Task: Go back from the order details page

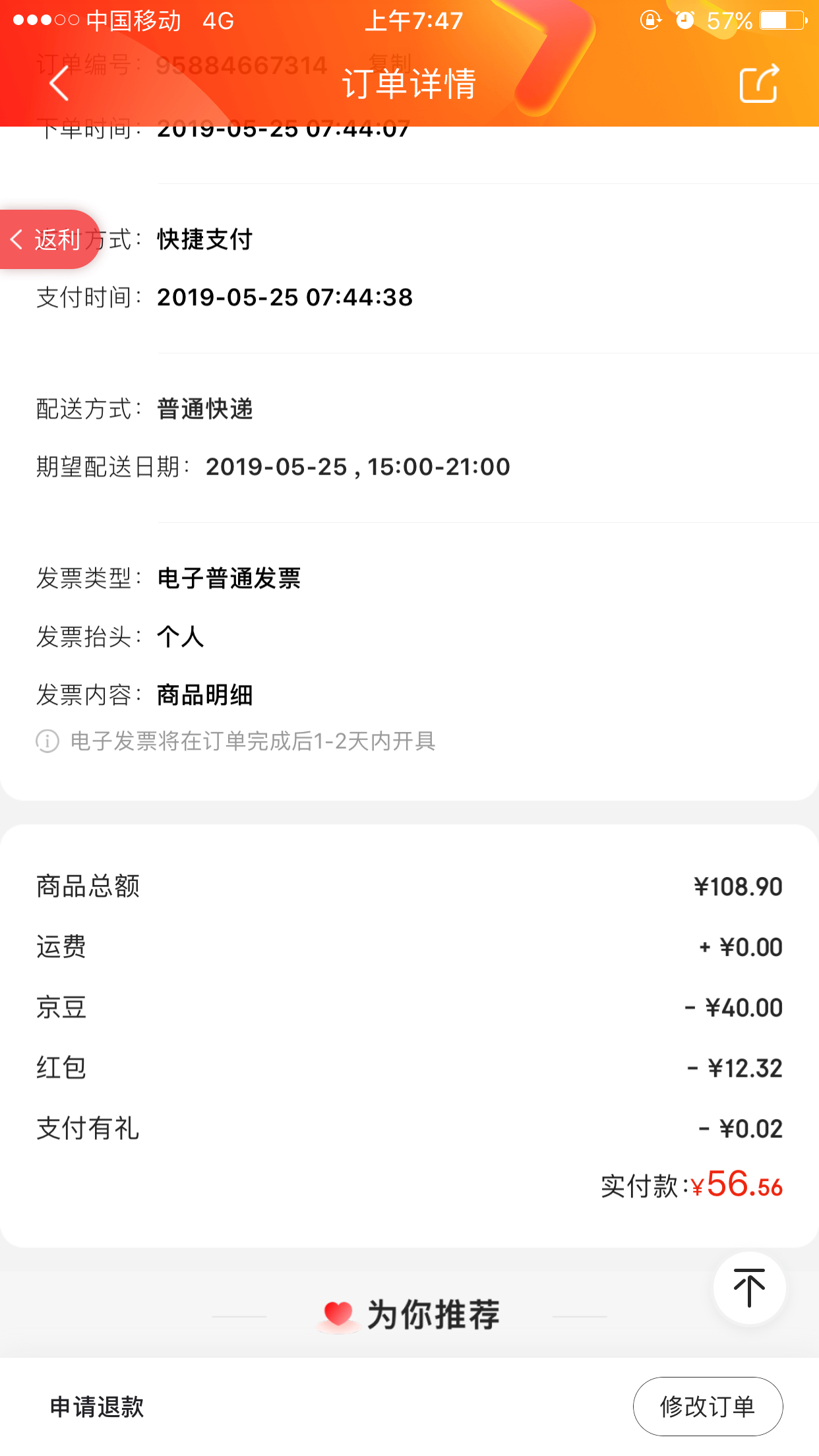Action: (59, 83)
